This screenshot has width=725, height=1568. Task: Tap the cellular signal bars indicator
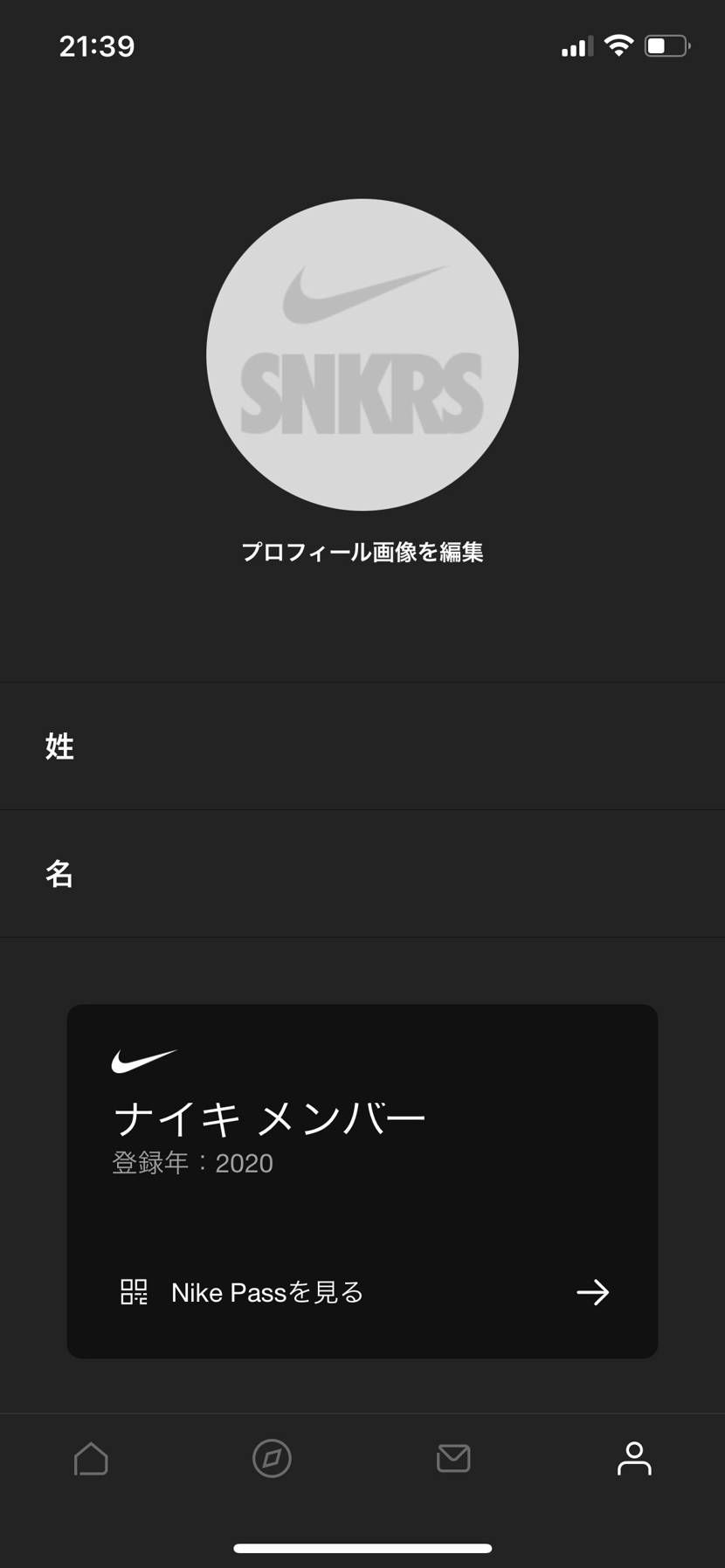click(576, 45)
